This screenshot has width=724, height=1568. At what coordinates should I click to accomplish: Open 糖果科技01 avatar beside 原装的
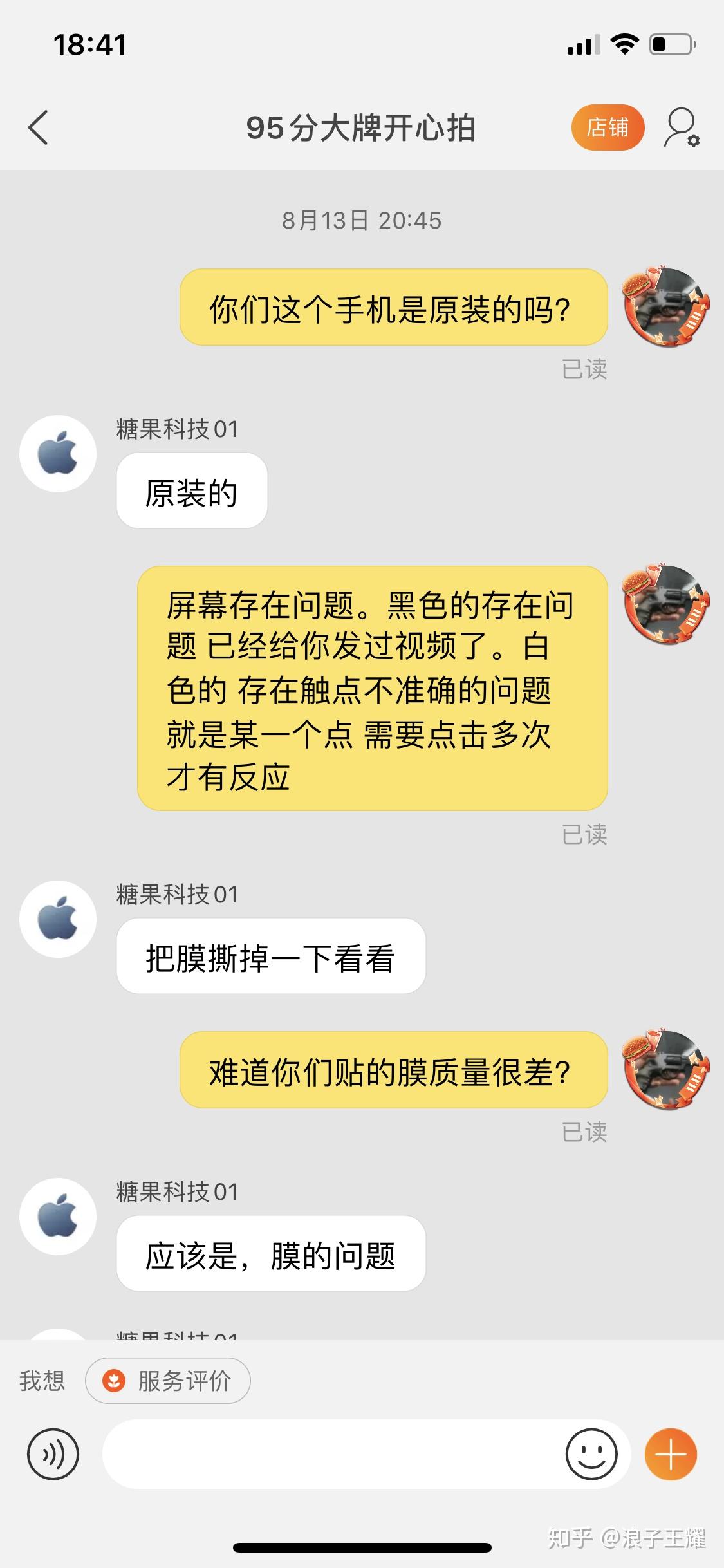click(58, 454)
